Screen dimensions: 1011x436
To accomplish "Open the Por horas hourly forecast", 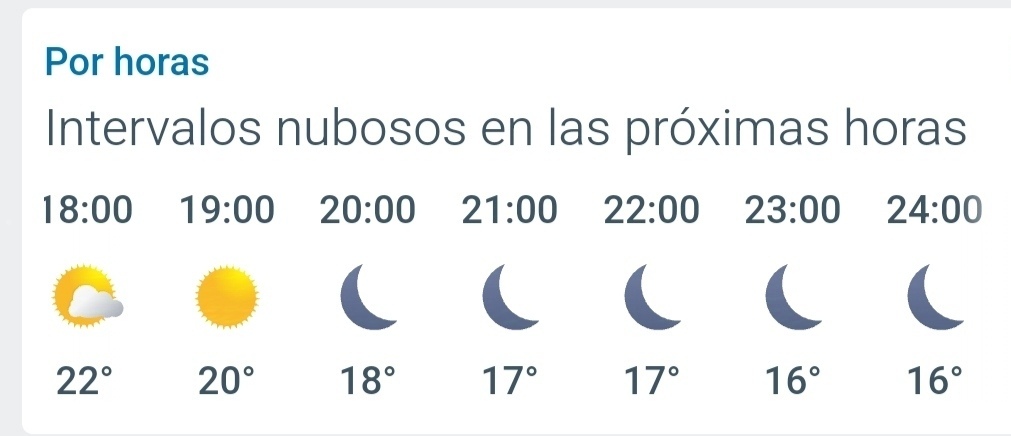I will click(128, 63).
